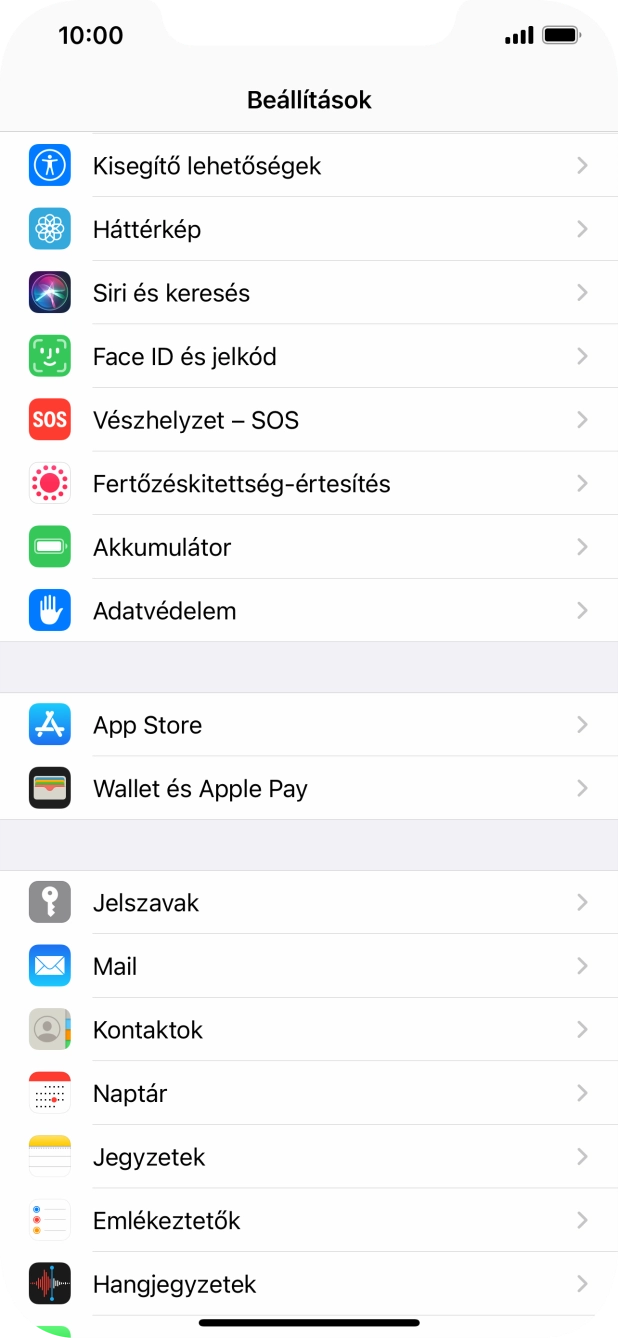618x1338 pixels.
Task: Open Siri és keresés settings
Action: (308, 293)
